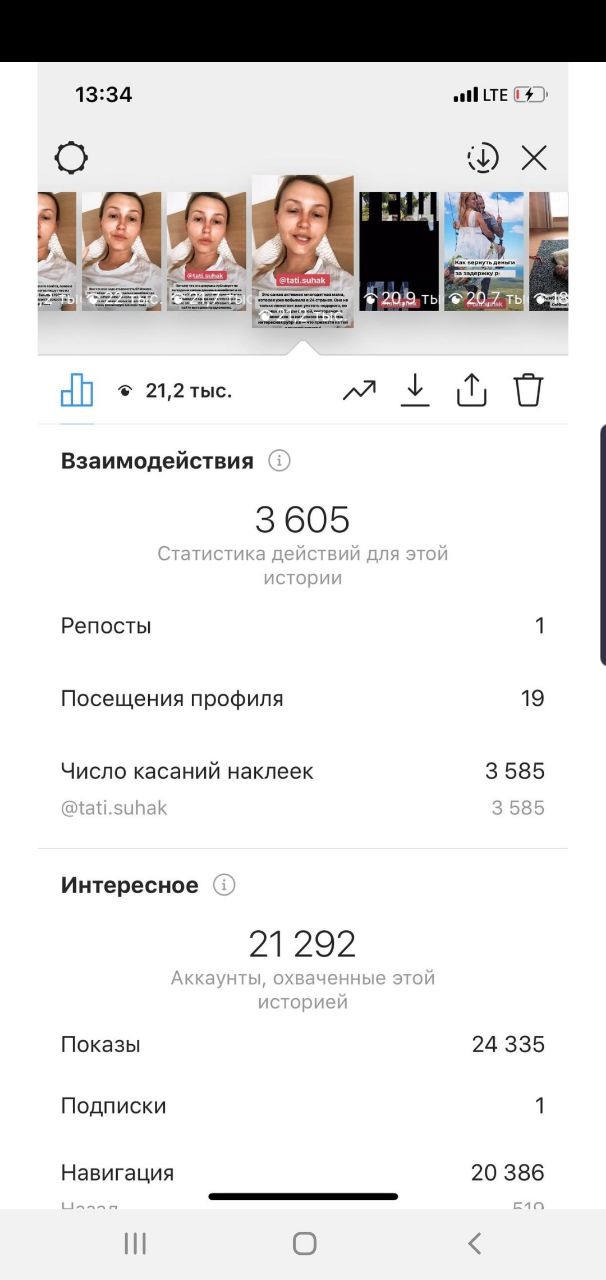
Task: Show info about Интересное section
Action: click(225, 885)
